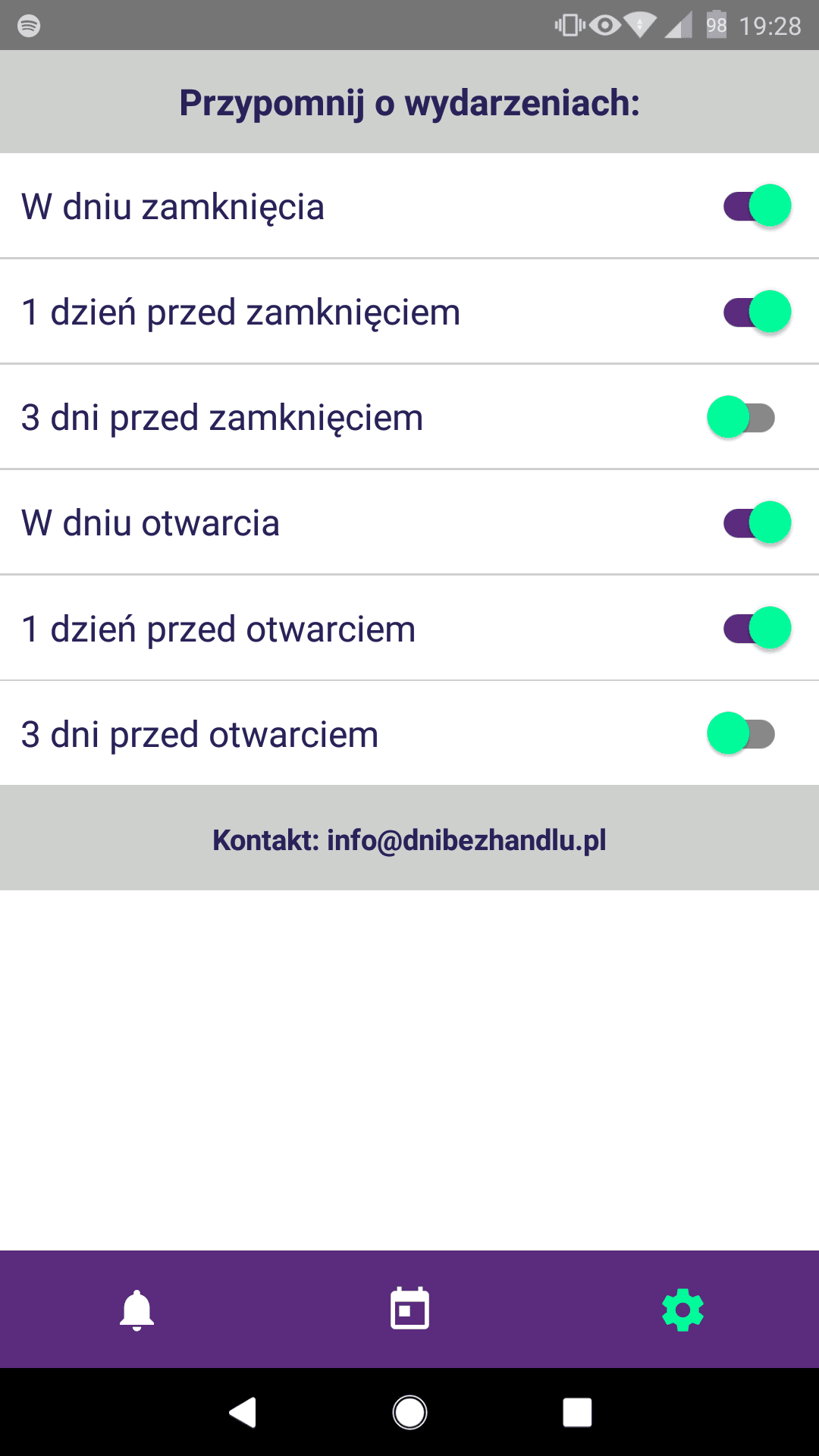Switch to the calendar tab
The image size is (819, 1456).
409,1309
